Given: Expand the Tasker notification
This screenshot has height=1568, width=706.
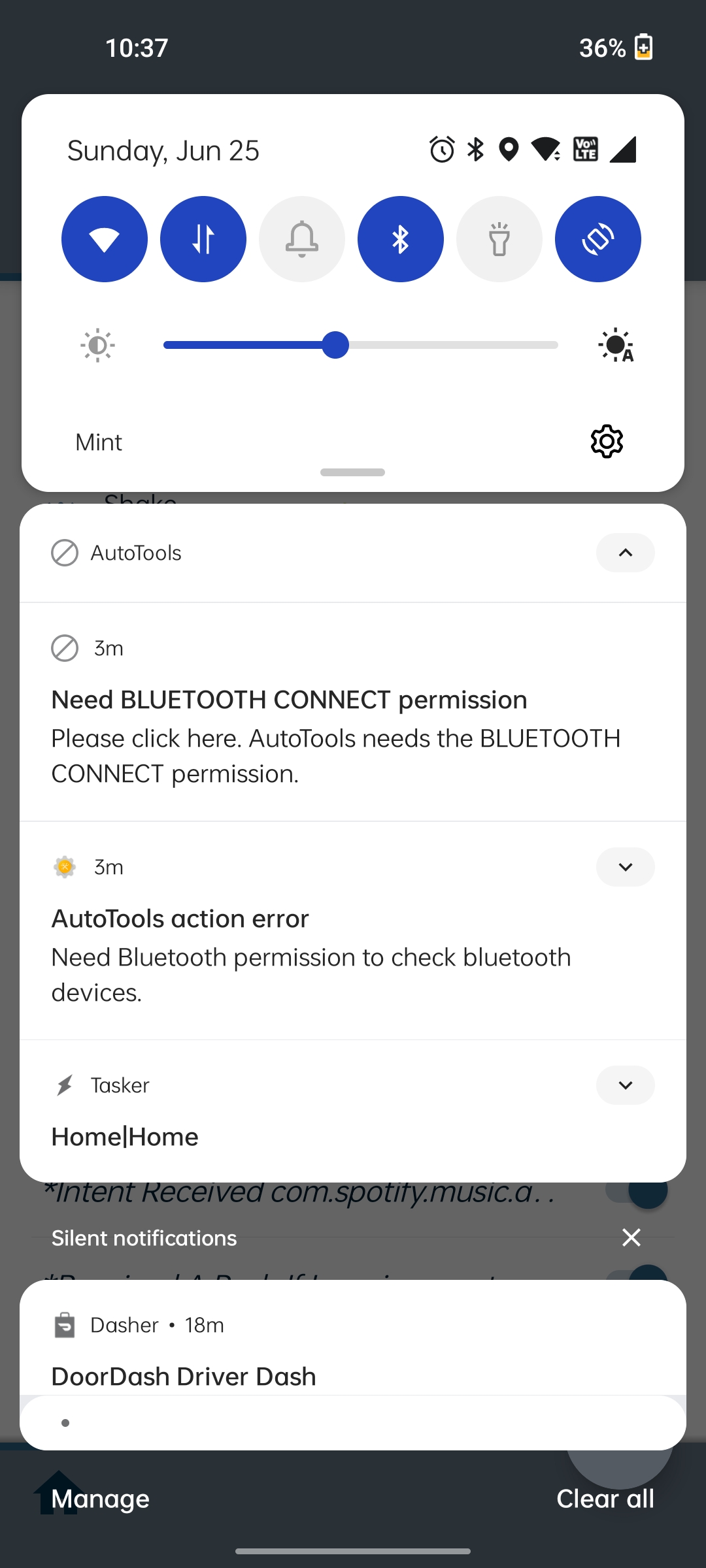Looking at the screenshot, I should 625,1085.
